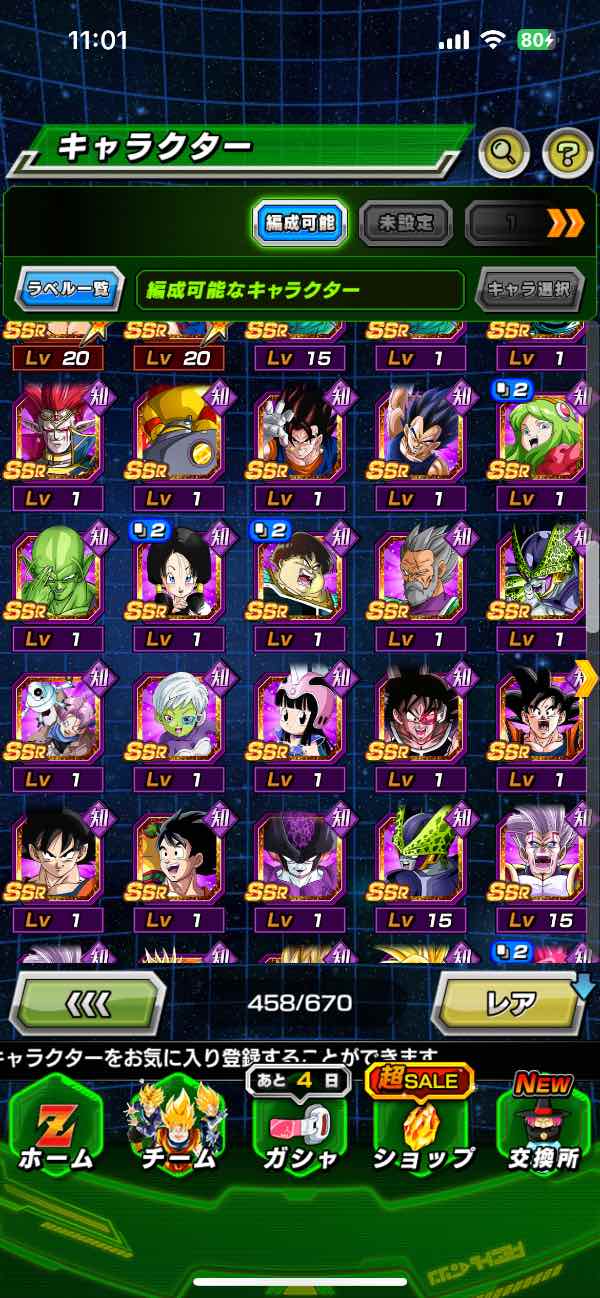Viewport: 600px width, 1298px height.
Task: Tap the orange double-arrow next to label 1
Action: (x=565, y=223)
